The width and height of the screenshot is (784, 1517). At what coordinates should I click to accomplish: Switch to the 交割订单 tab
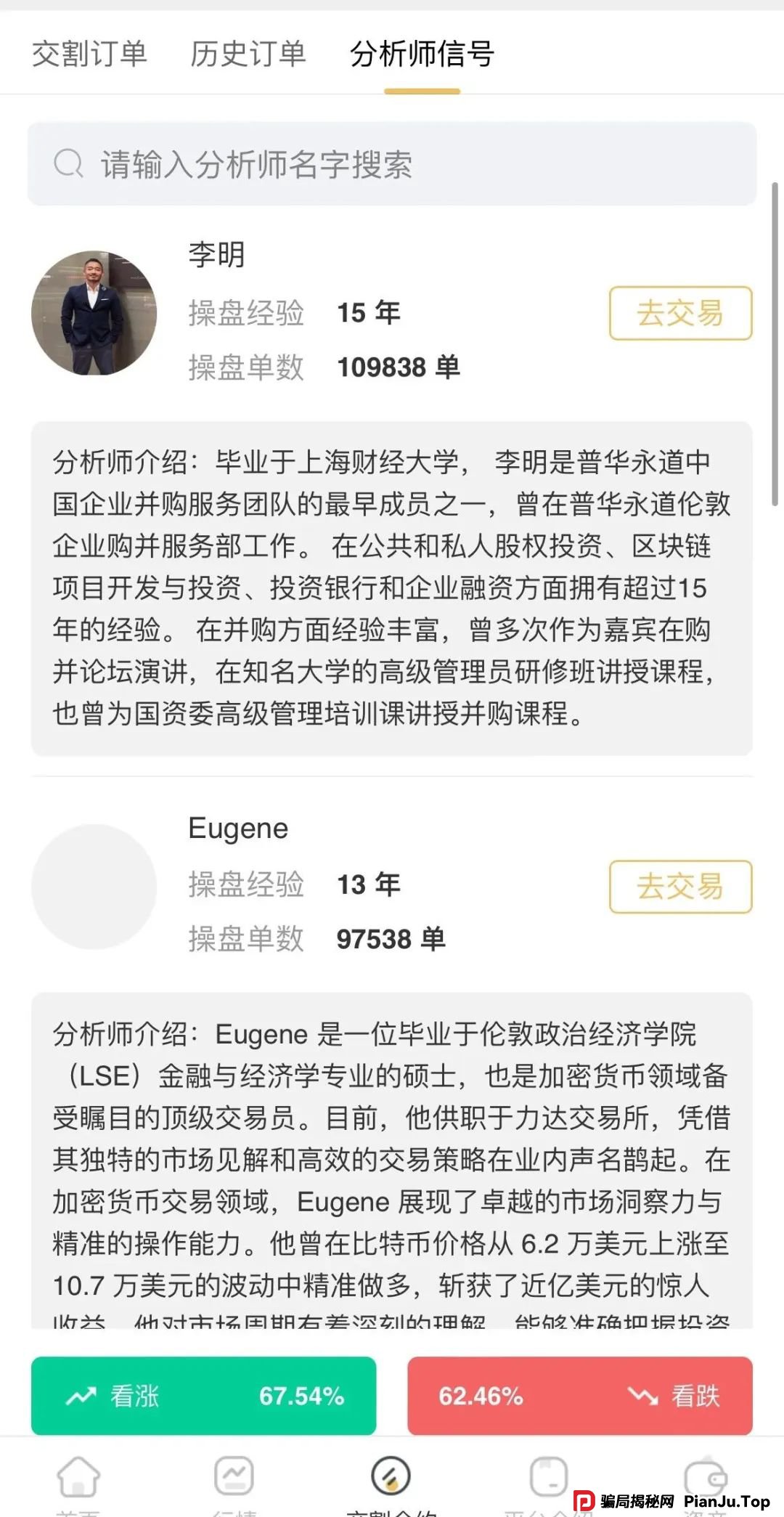pyautogui.click(x=89, y=54)
